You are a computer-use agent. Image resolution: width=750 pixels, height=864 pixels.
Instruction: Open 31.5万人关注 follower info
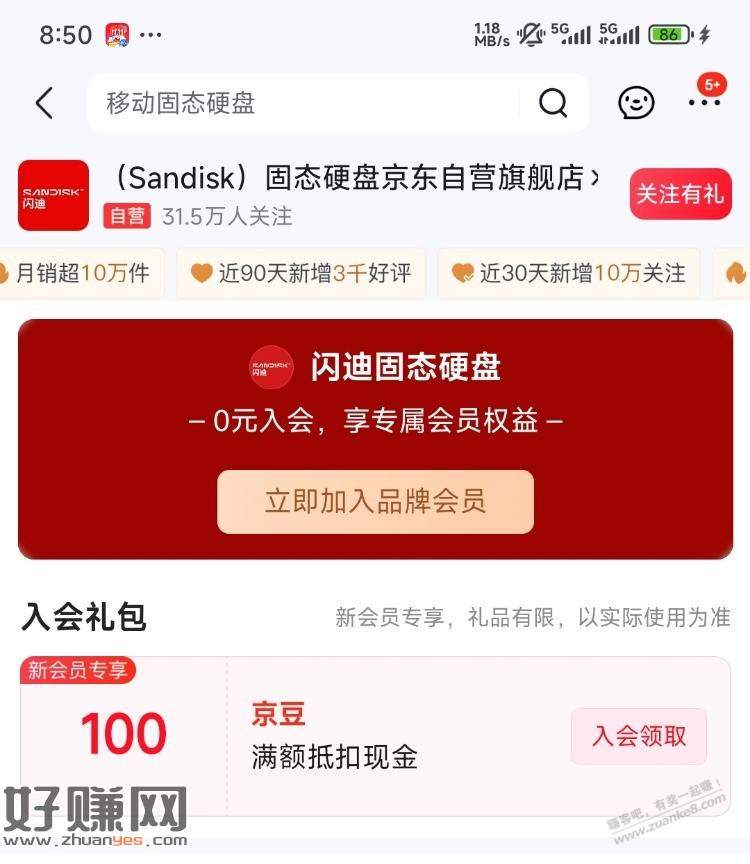[224, 217]
